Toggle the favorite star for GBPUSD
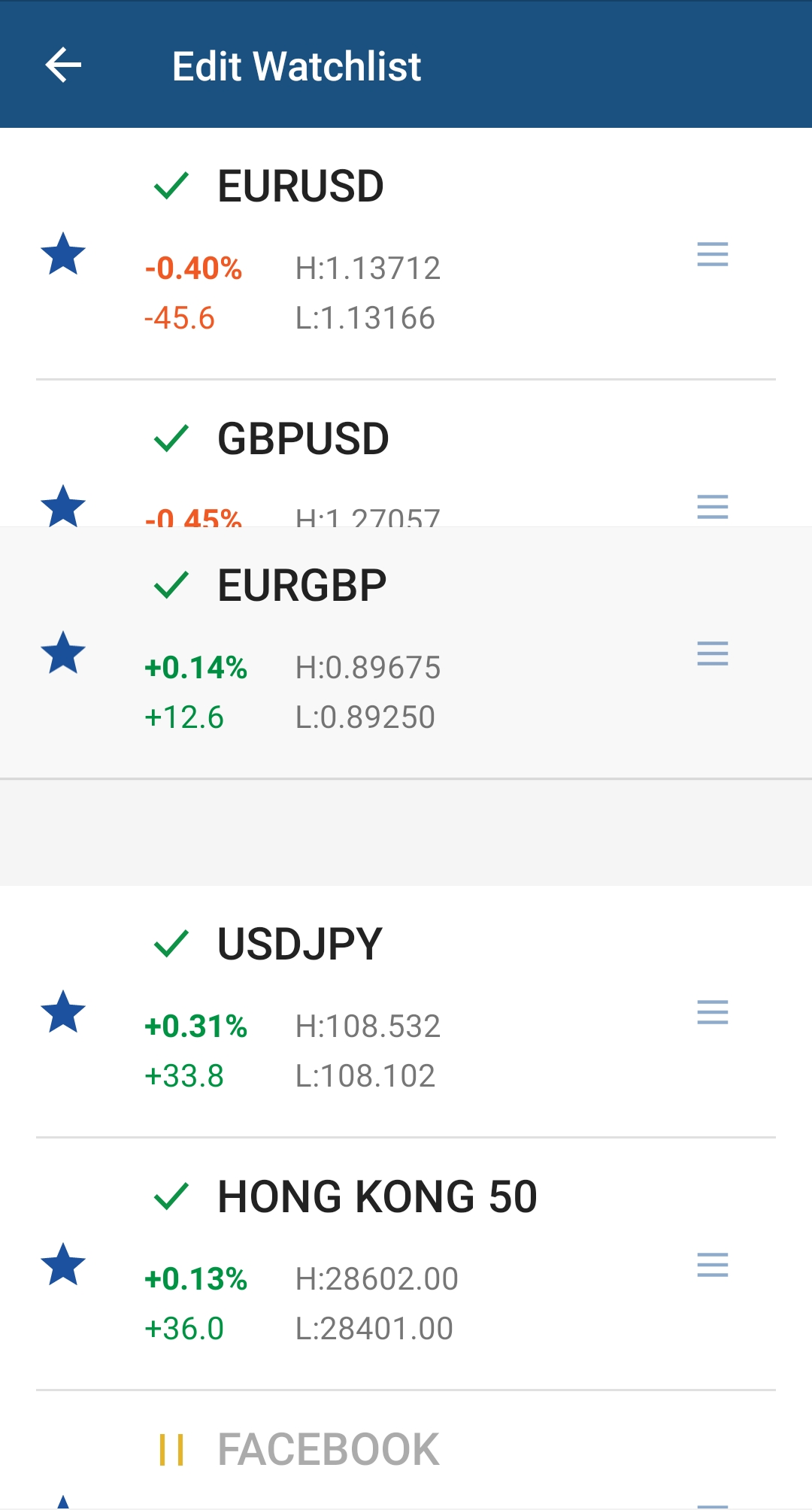 pyautogui.click(x=63, y=505)
